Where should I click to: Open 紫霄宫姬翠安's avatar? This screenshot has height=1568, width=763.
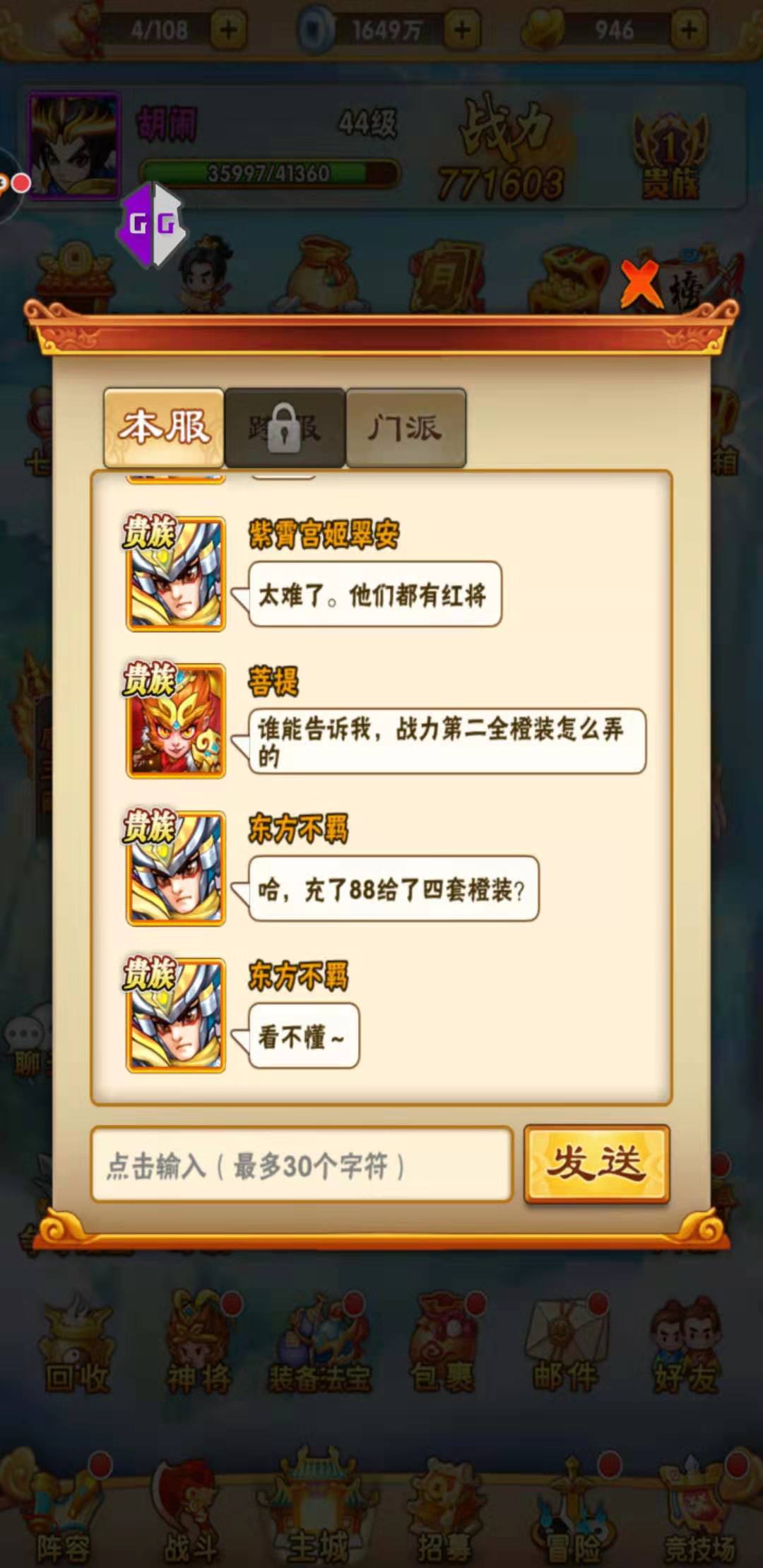[x=175, y=574]
